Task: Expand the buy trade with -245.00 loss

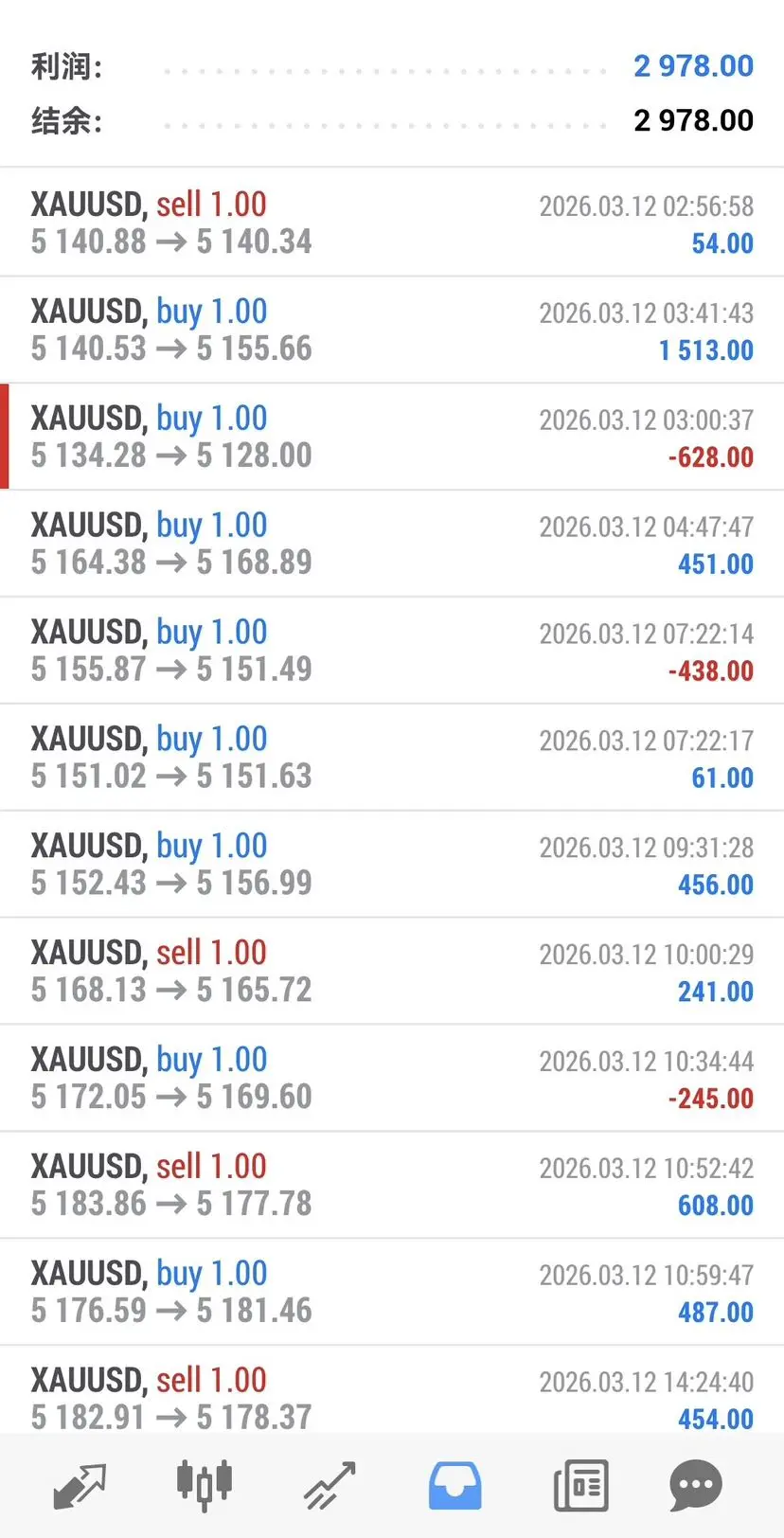Action: pos(392,1079)
